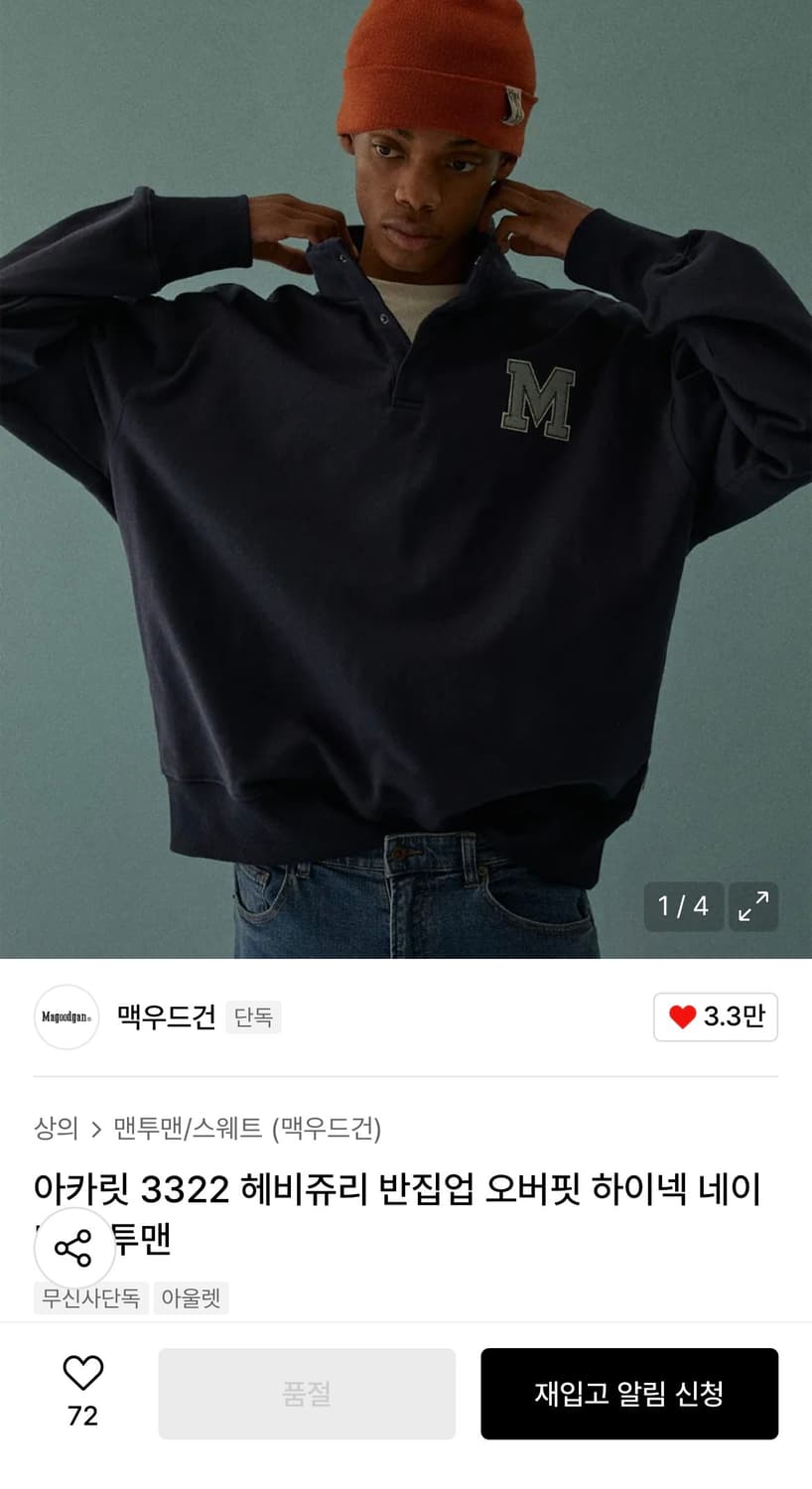Click the Maqoodgan brand logo circle
Viewport: 812px width, 1489px height.
point(66,1018)
